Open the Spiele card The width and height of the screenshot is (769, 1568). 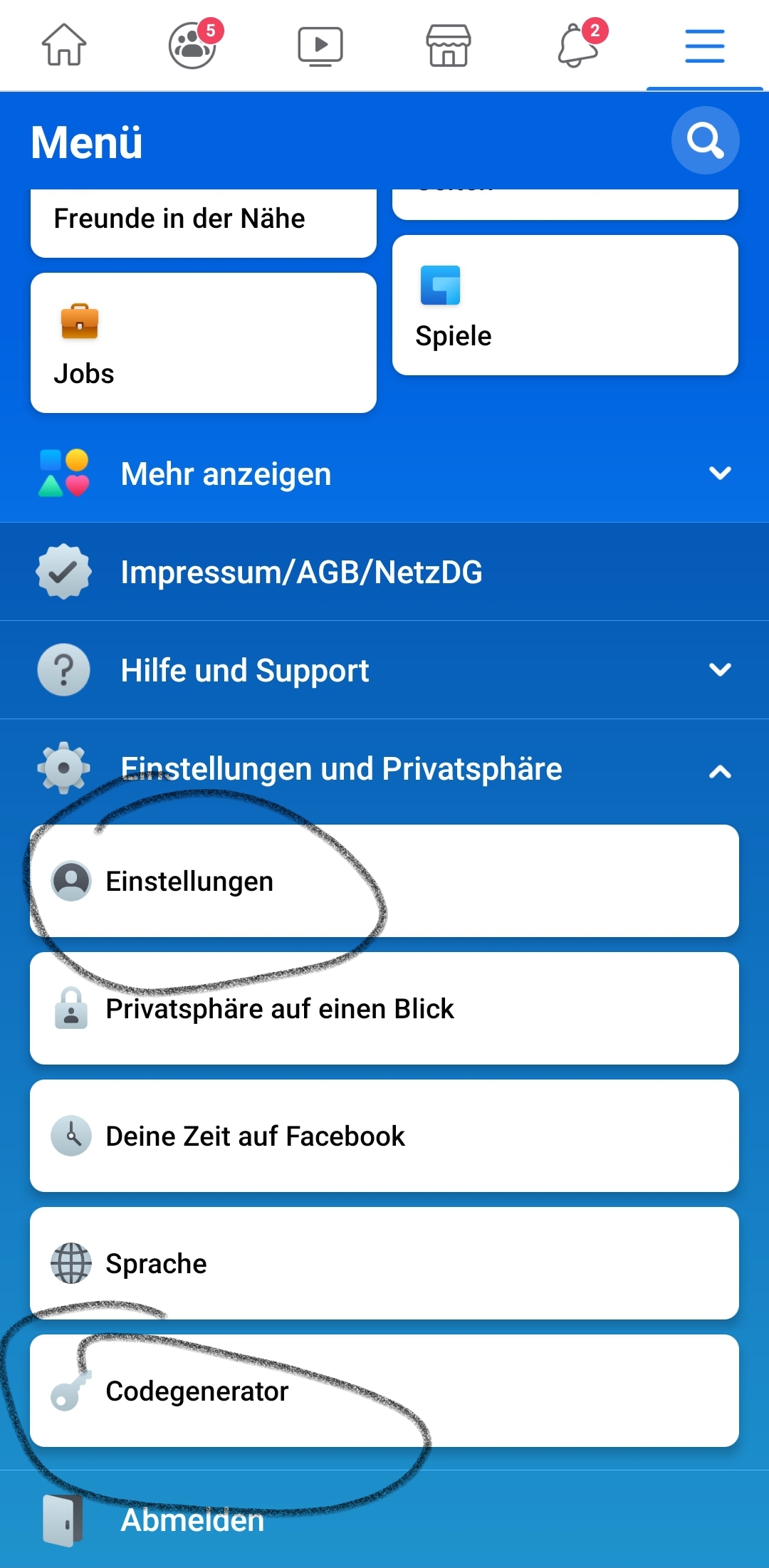click(x=565, y=305)
